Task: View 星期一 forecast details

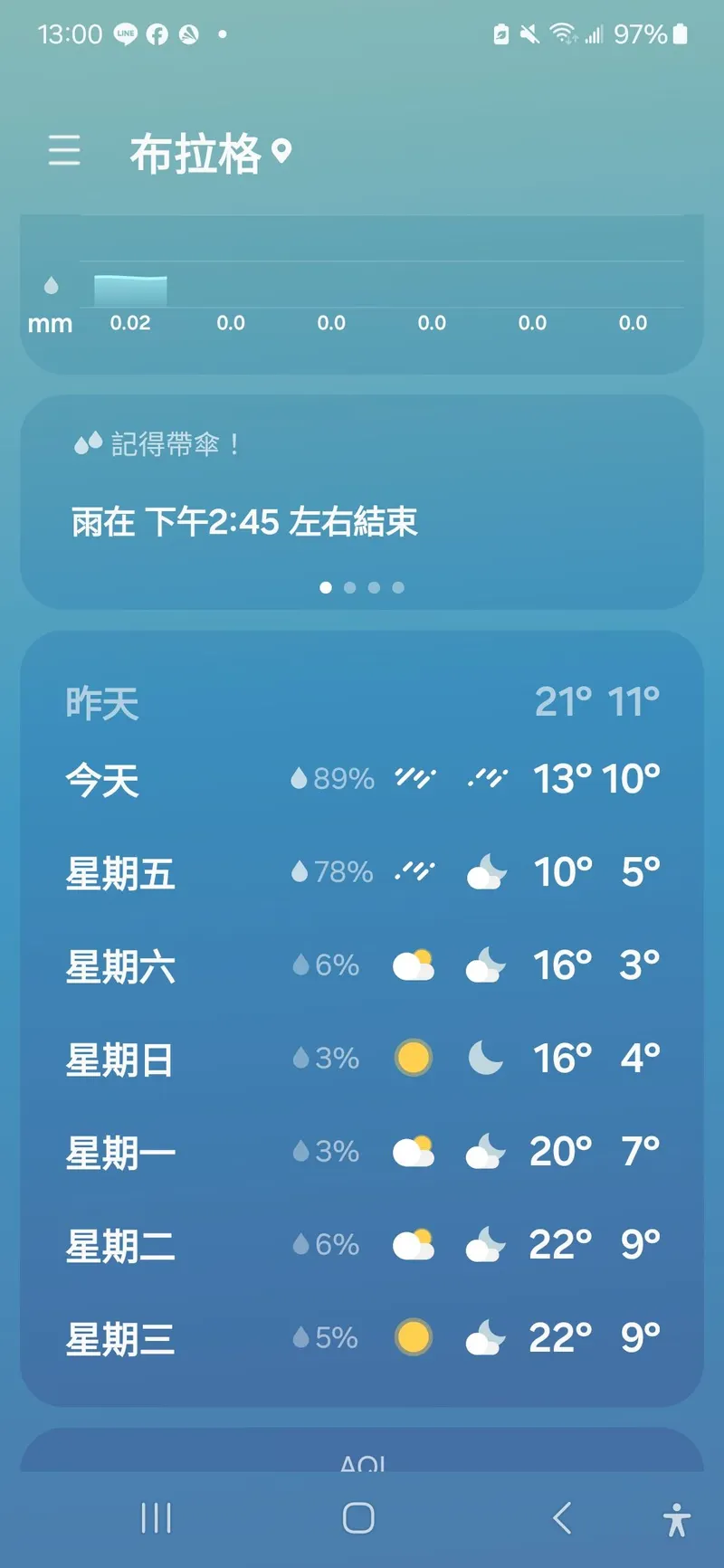Action: [x=362, y=1153]
